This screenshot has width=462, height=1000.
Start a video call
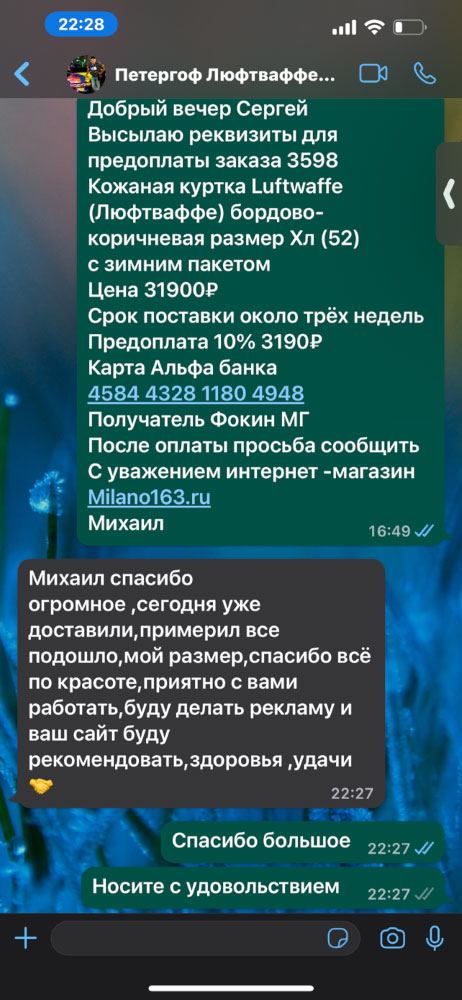coord(373,74)
